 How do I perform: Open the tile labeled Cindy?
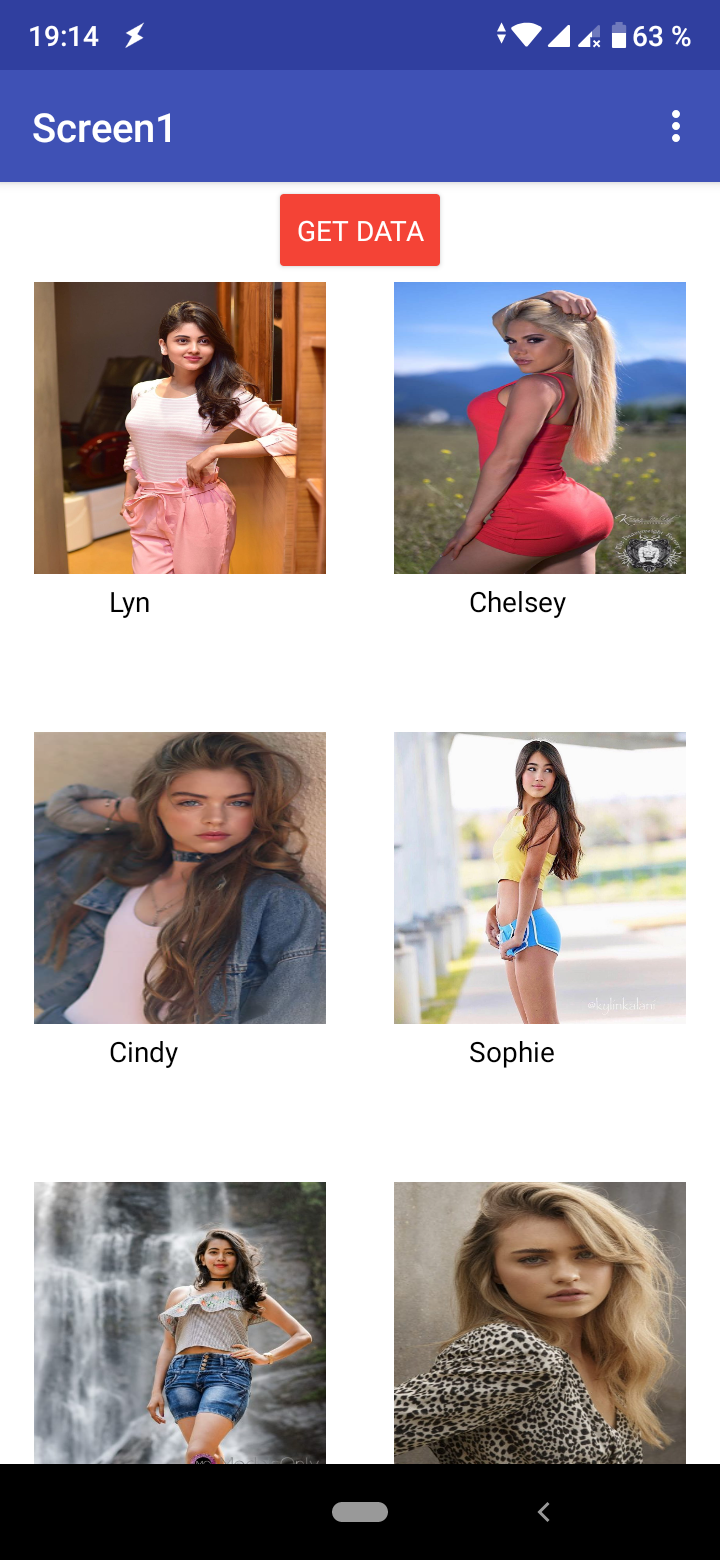(180, 878)
